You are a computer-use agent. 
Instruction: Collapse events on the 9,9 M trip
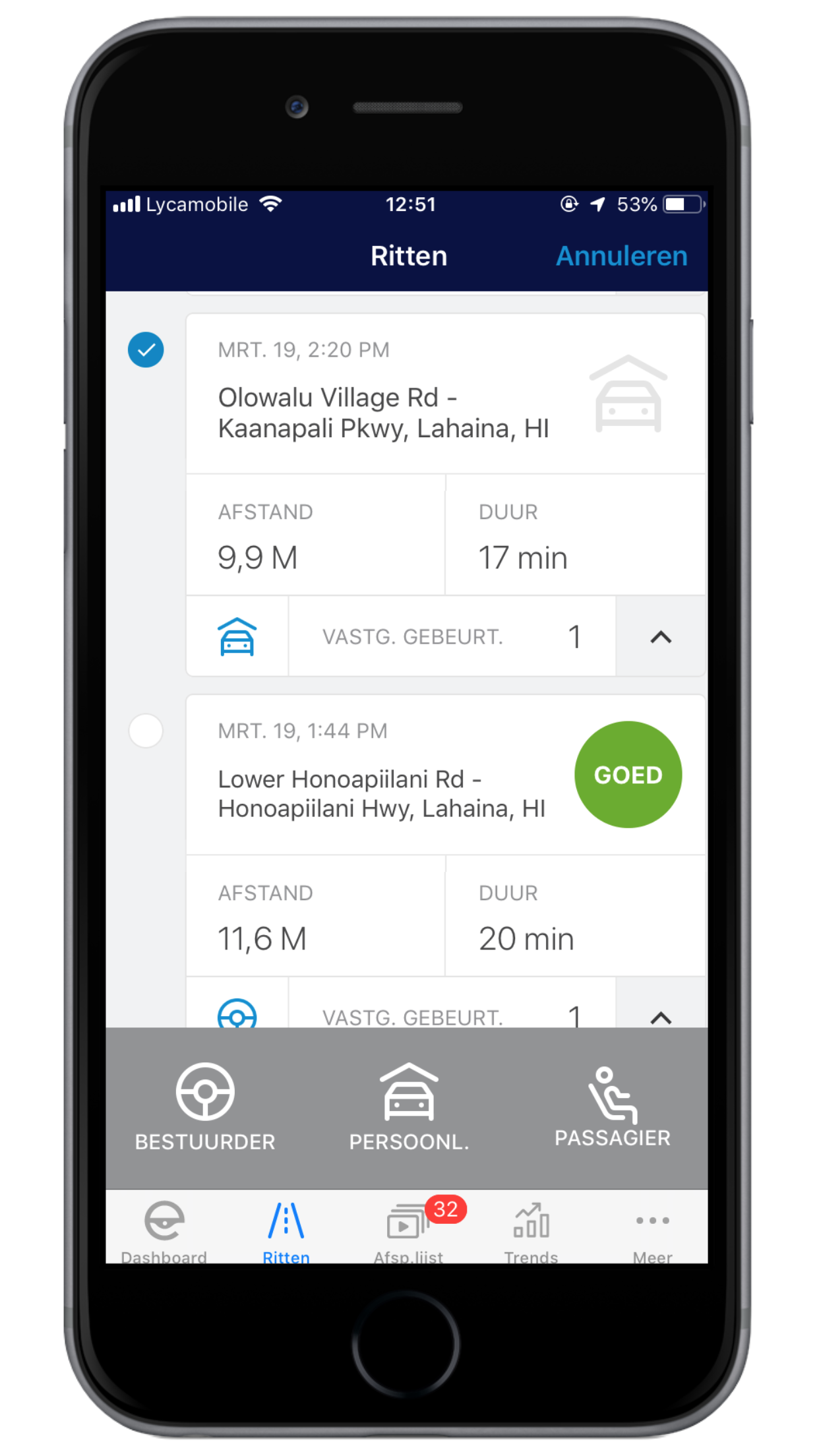[661, 637]
